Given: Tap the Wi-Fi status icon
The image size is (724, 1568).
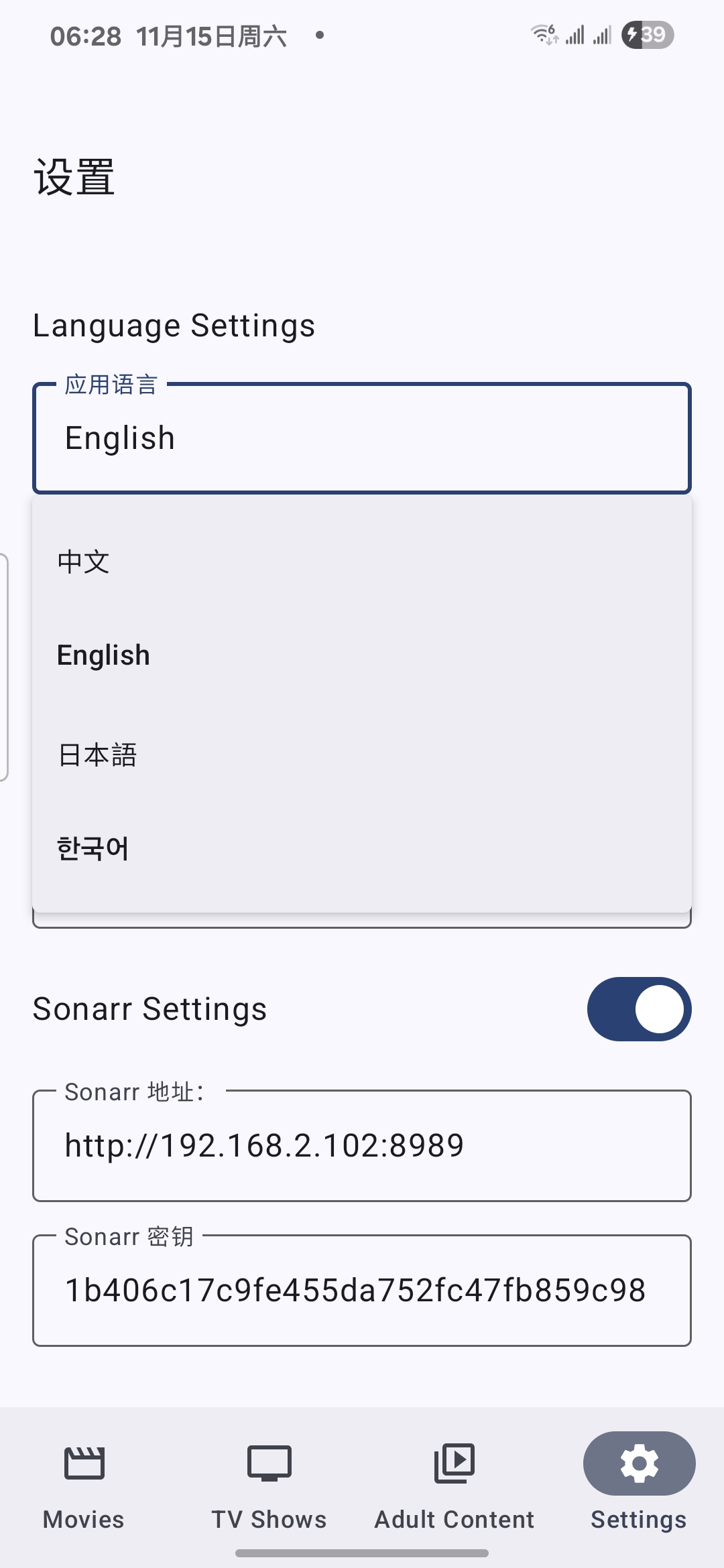Looking at the screenshot, I should point(544,34).
